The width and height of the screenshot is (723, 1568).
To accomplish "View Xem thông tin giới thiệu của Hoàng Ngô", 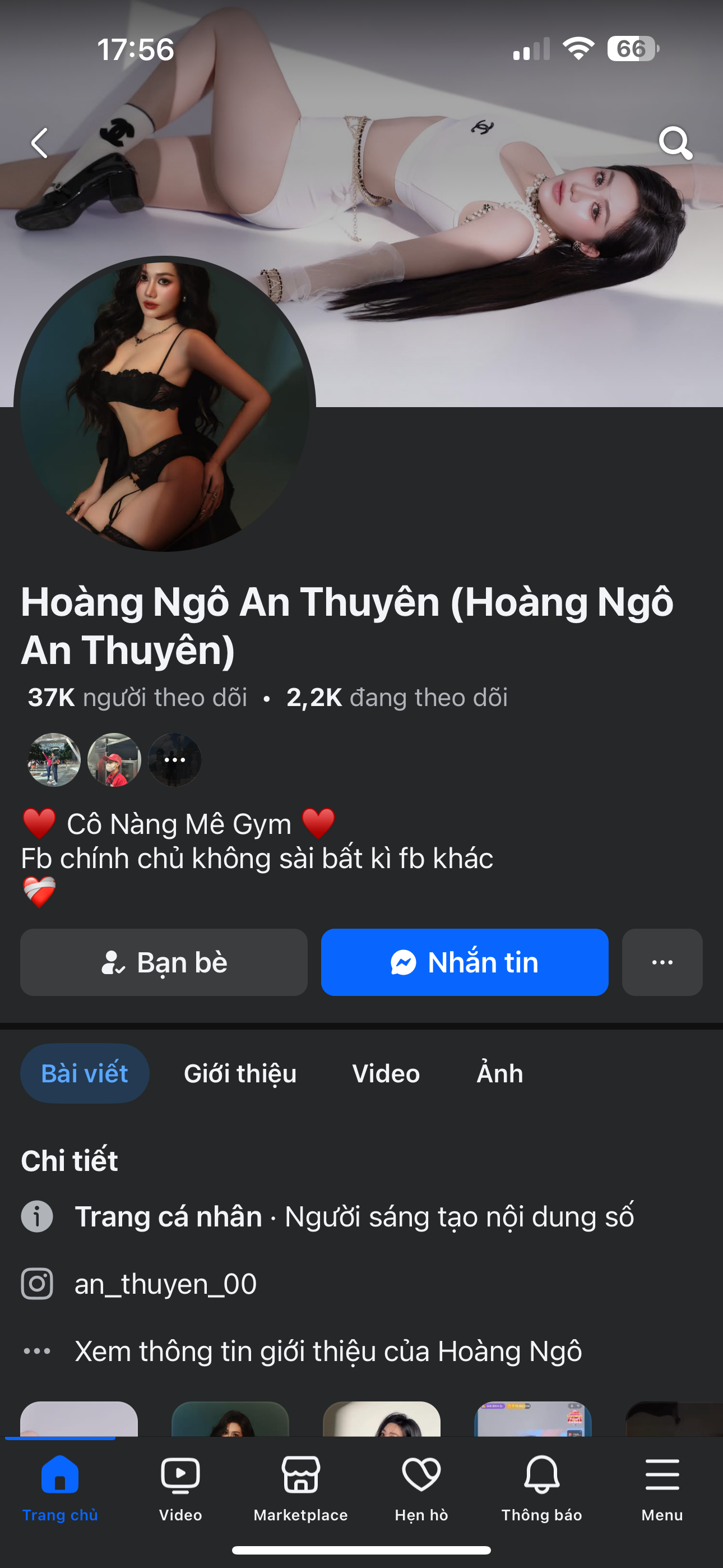I will point(328,1351).
